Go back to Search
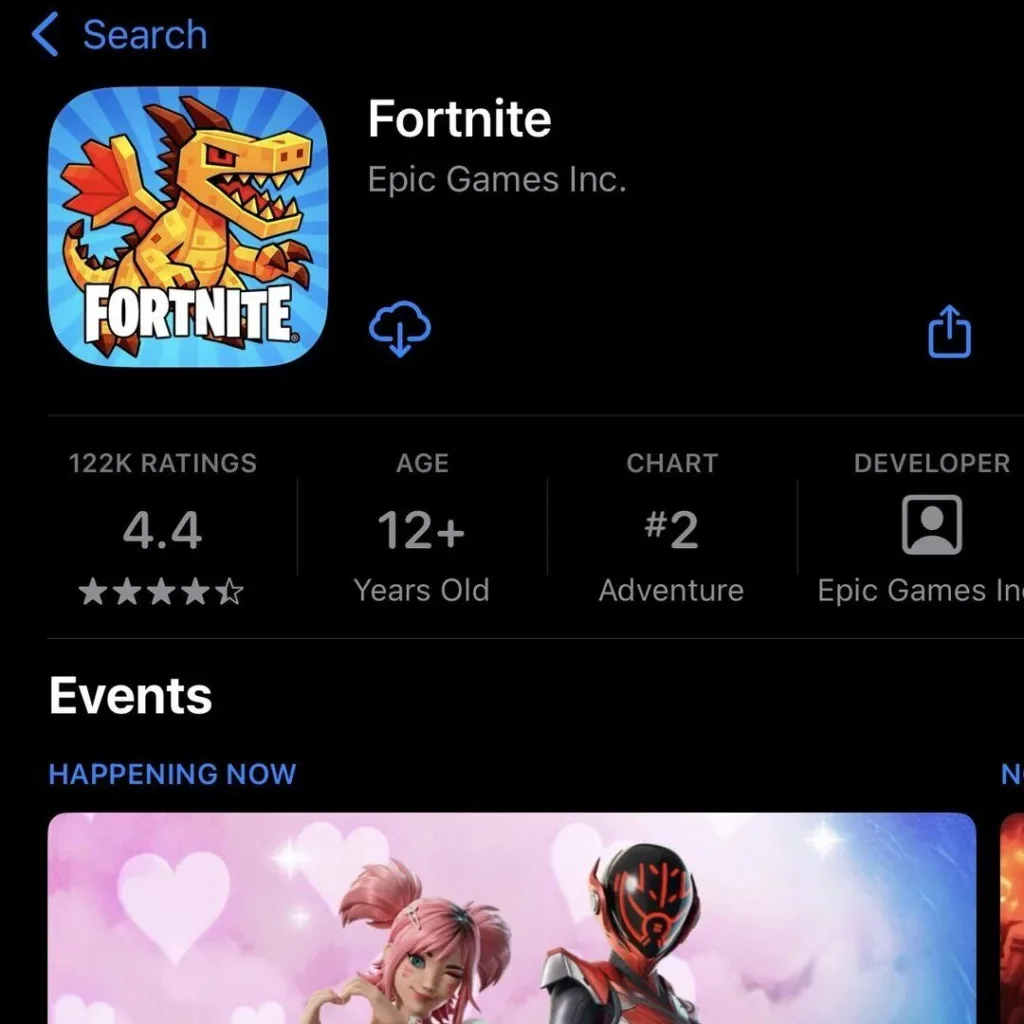Viewport: 1024px width, 1024px height. (120, 36)
